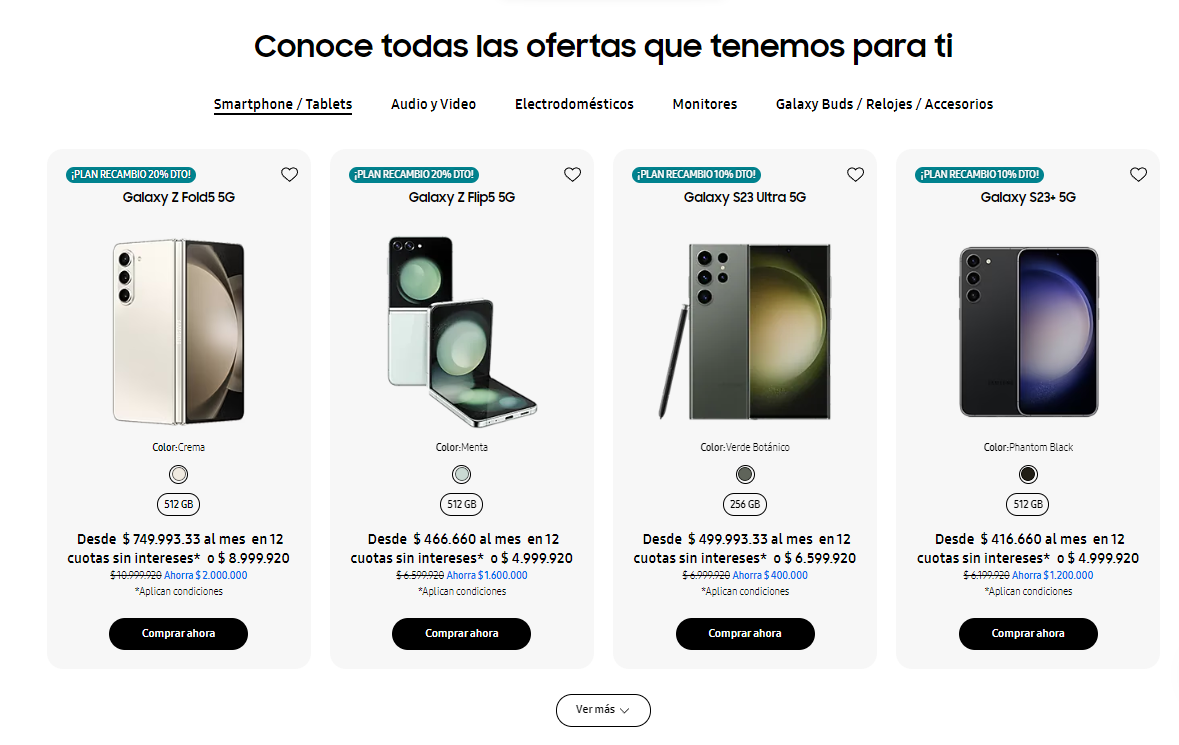This screenshot has height=745, width=1179.
Task: Switch to the Audio y Video tab
Action: click(433, 104)
